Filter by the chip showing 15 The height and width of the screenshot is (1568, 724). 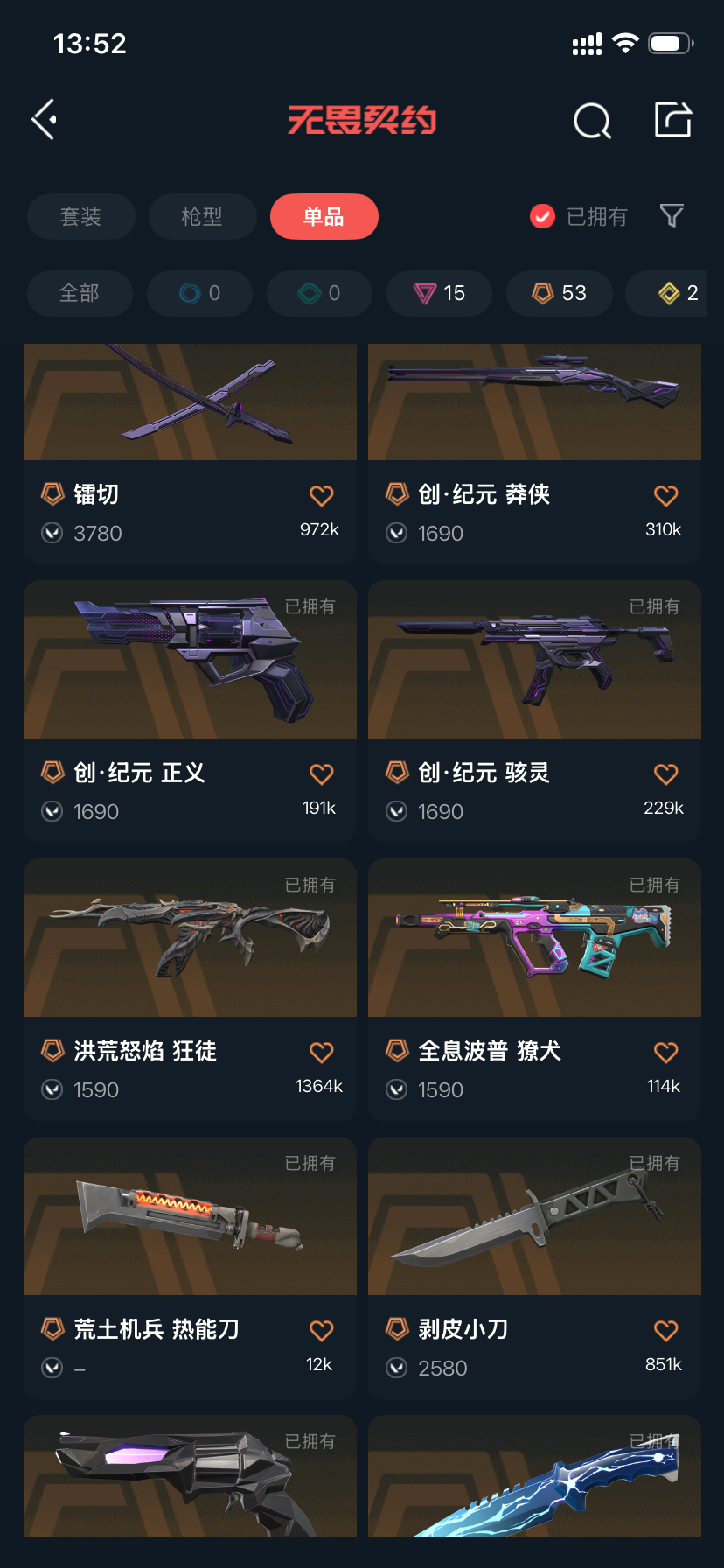(x=440, y=293)
